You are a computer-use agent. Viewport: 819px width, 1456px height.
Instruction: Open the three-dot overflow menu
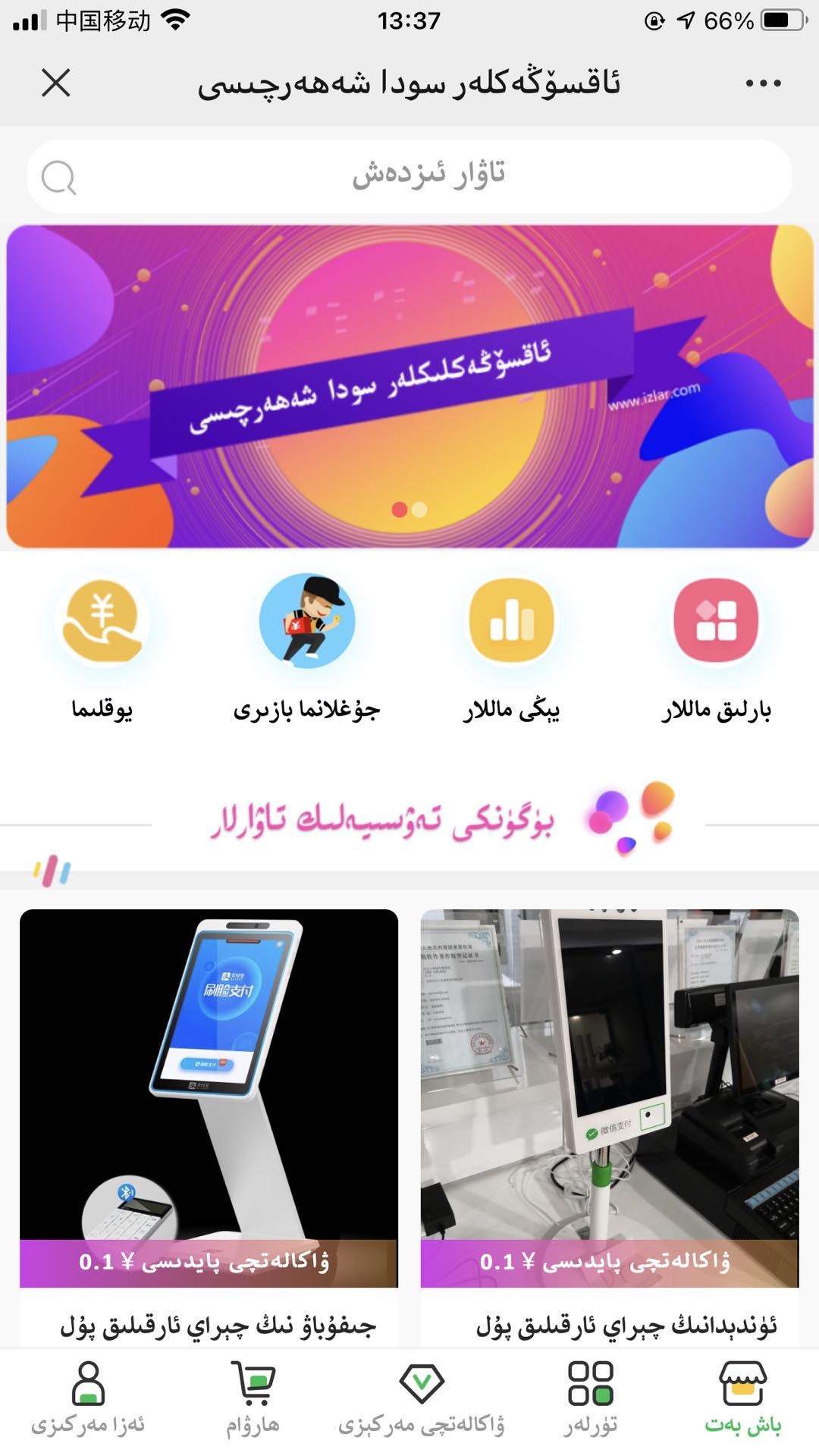tap(763, 83)
